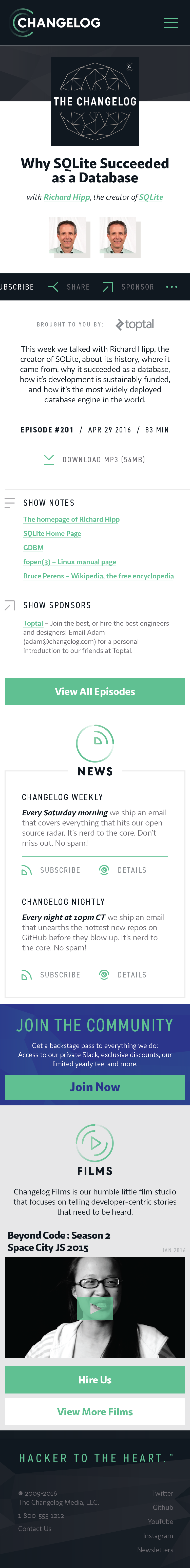
Task: Open the three-dot more options
Action: (x=172, y=287)
